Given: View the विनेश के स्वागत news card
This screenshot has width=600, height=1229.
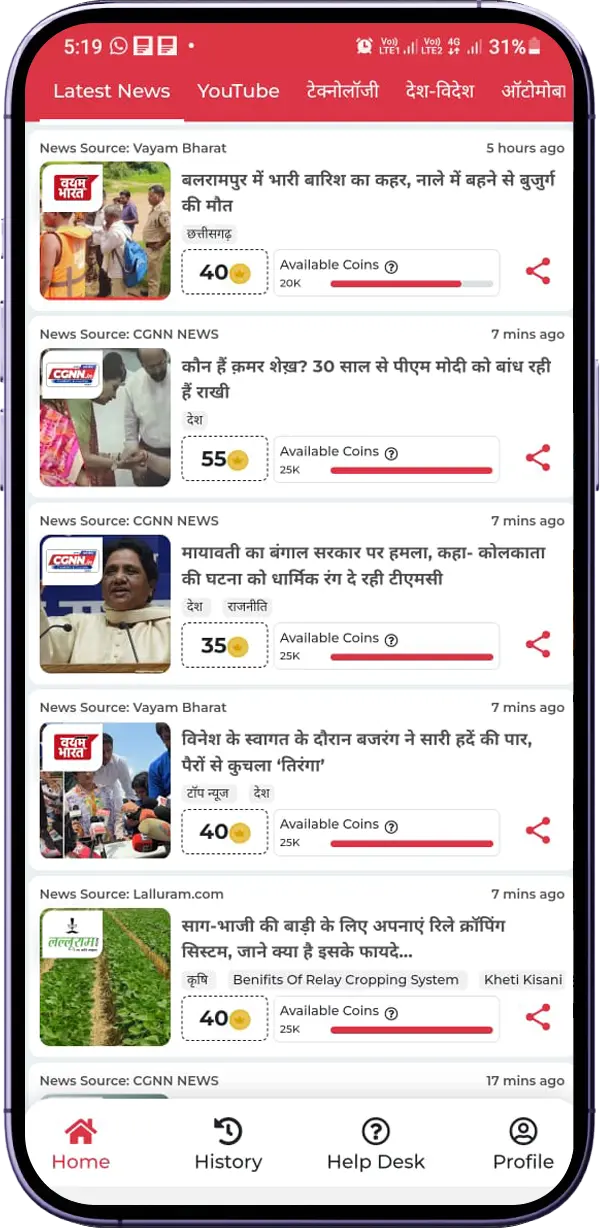Looking at the screenshot, I should coord(368,752).
